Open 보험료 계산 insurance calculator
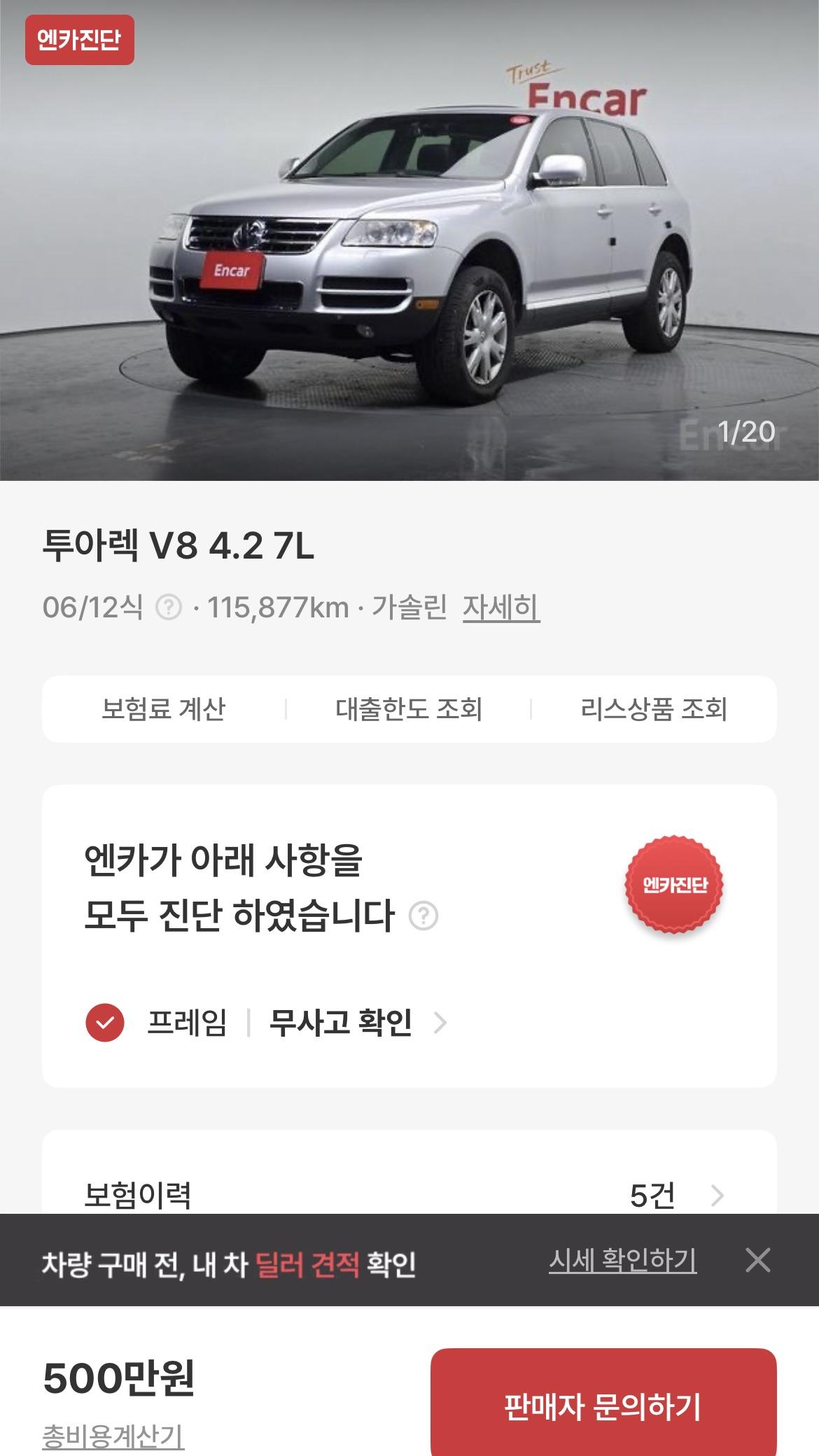Image resolution: width=819 pixels, height=1456 pixels. (164, 709)
